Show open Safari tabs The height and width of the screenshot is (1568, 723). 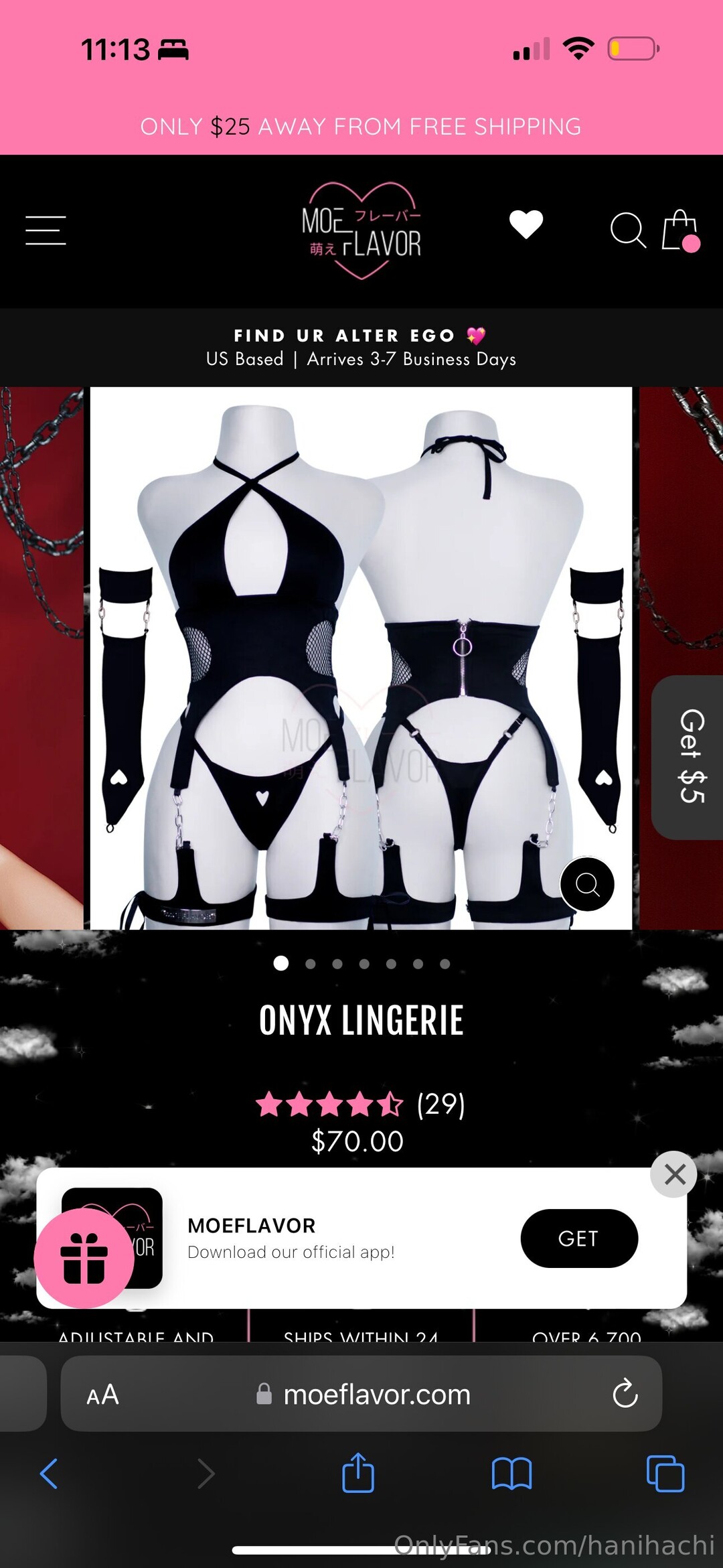click(x=665, y=1474)
